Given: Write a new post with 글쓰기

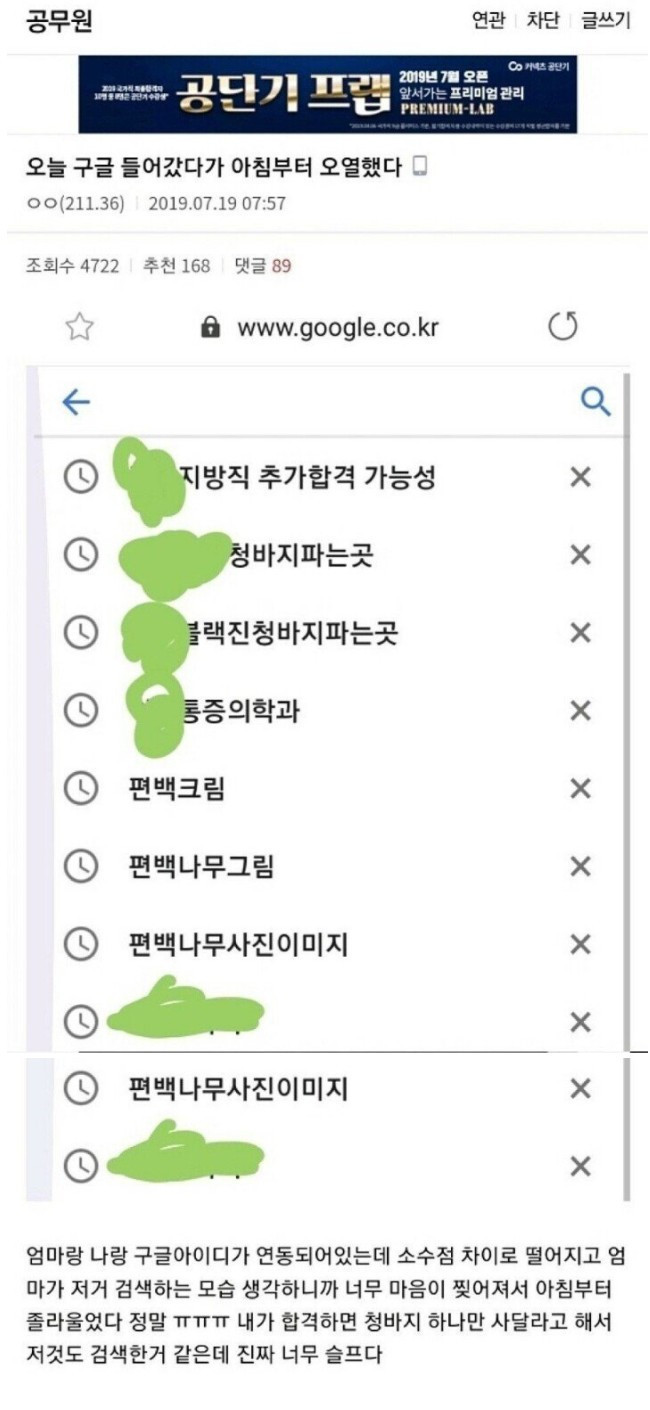Looking at the screenshot, I should [x=605, y=21].
